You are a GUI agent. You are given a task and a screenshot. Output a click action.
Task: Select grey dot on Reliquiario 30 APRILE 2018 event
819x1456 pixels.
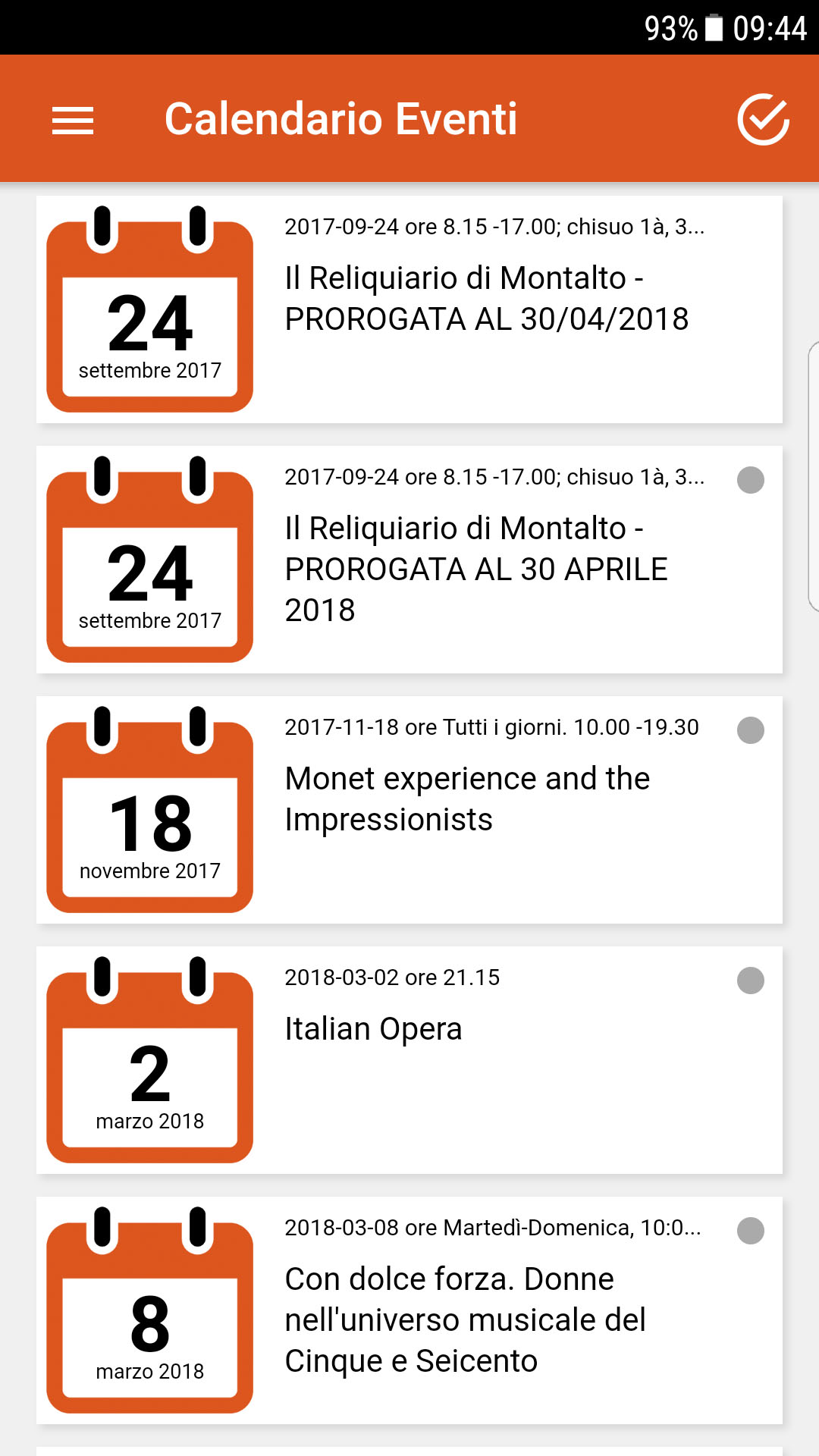[x=751, y=480]
